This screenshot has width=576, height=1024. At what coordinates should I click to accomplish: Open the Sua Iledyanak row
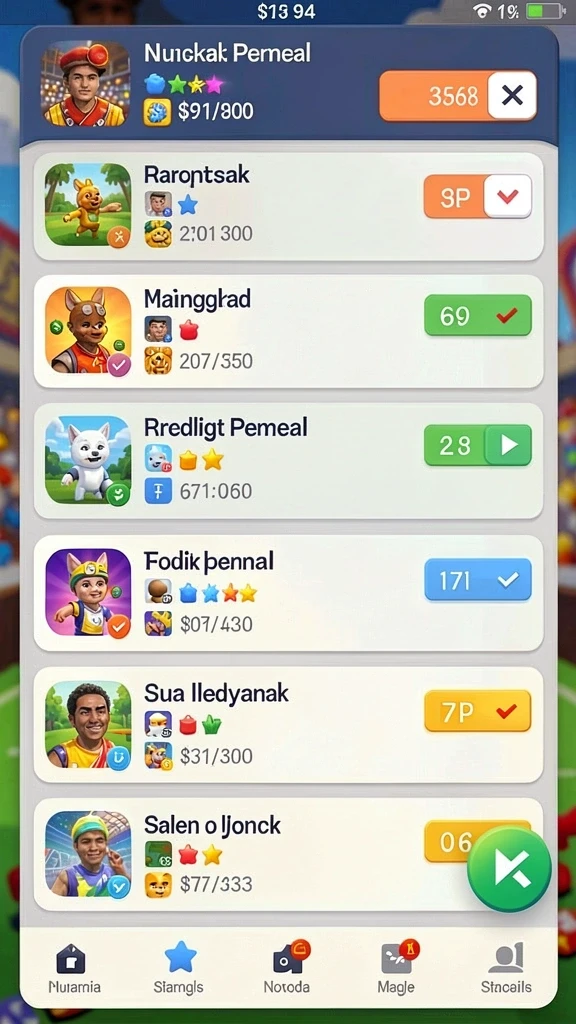click(x=288, y=725)
